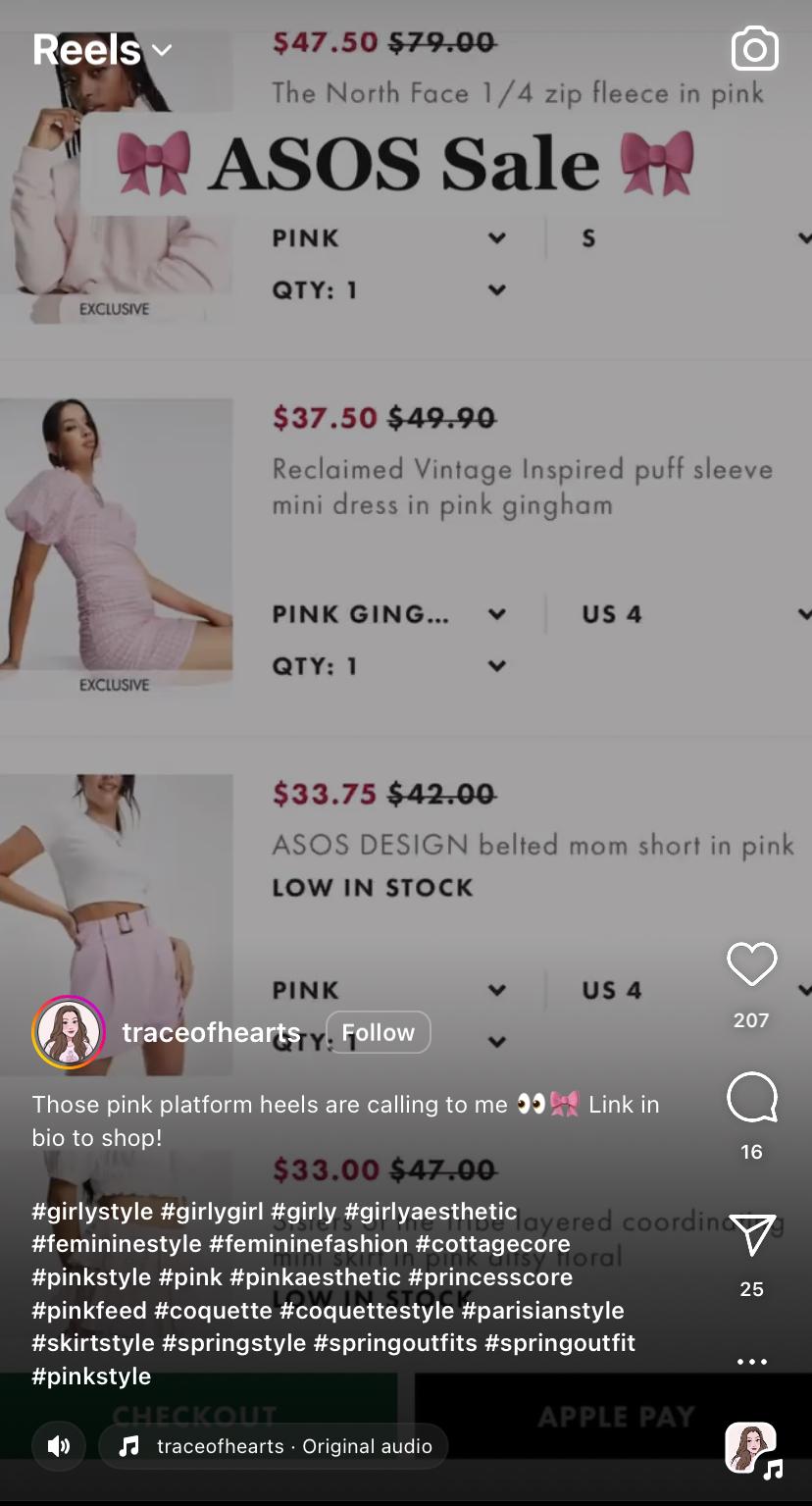The image size is (812, 1506).
Task: Open the traceofhearts profile picture
Action: pos(69,1032)
